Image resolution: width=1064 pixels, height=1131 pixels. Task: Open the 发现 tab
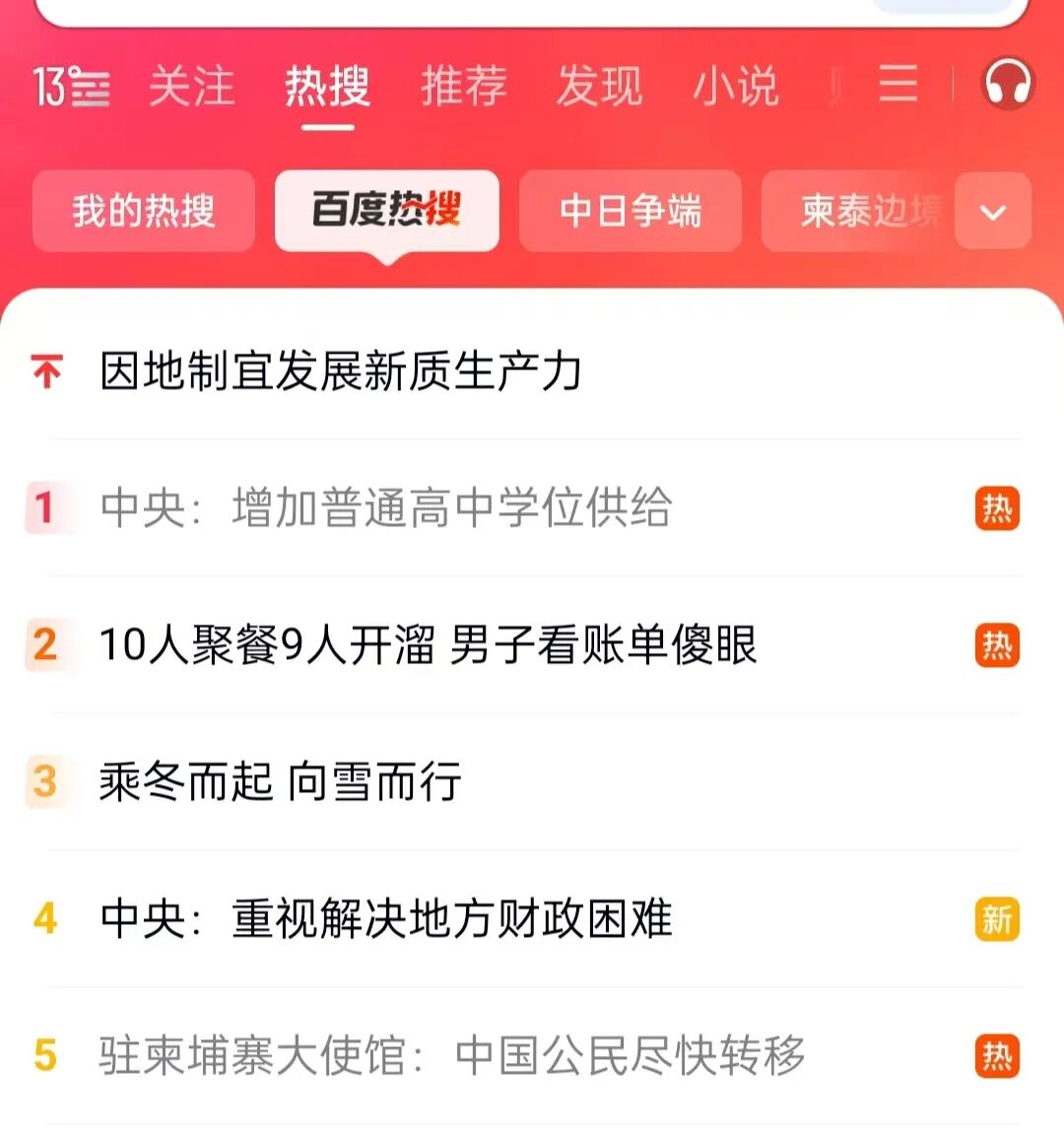coord(601,87)
